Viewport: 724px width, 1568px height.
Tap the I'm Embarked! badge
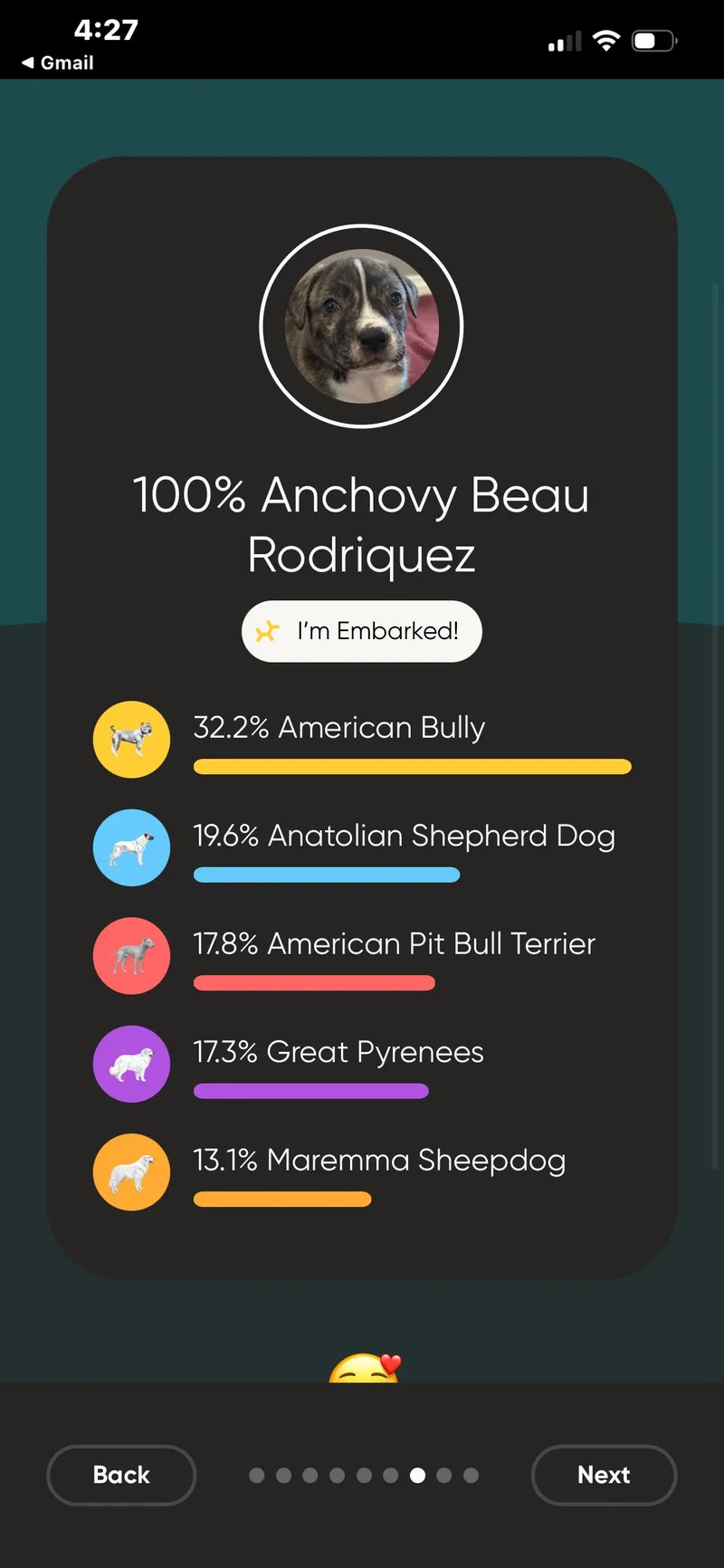[362, 631]
